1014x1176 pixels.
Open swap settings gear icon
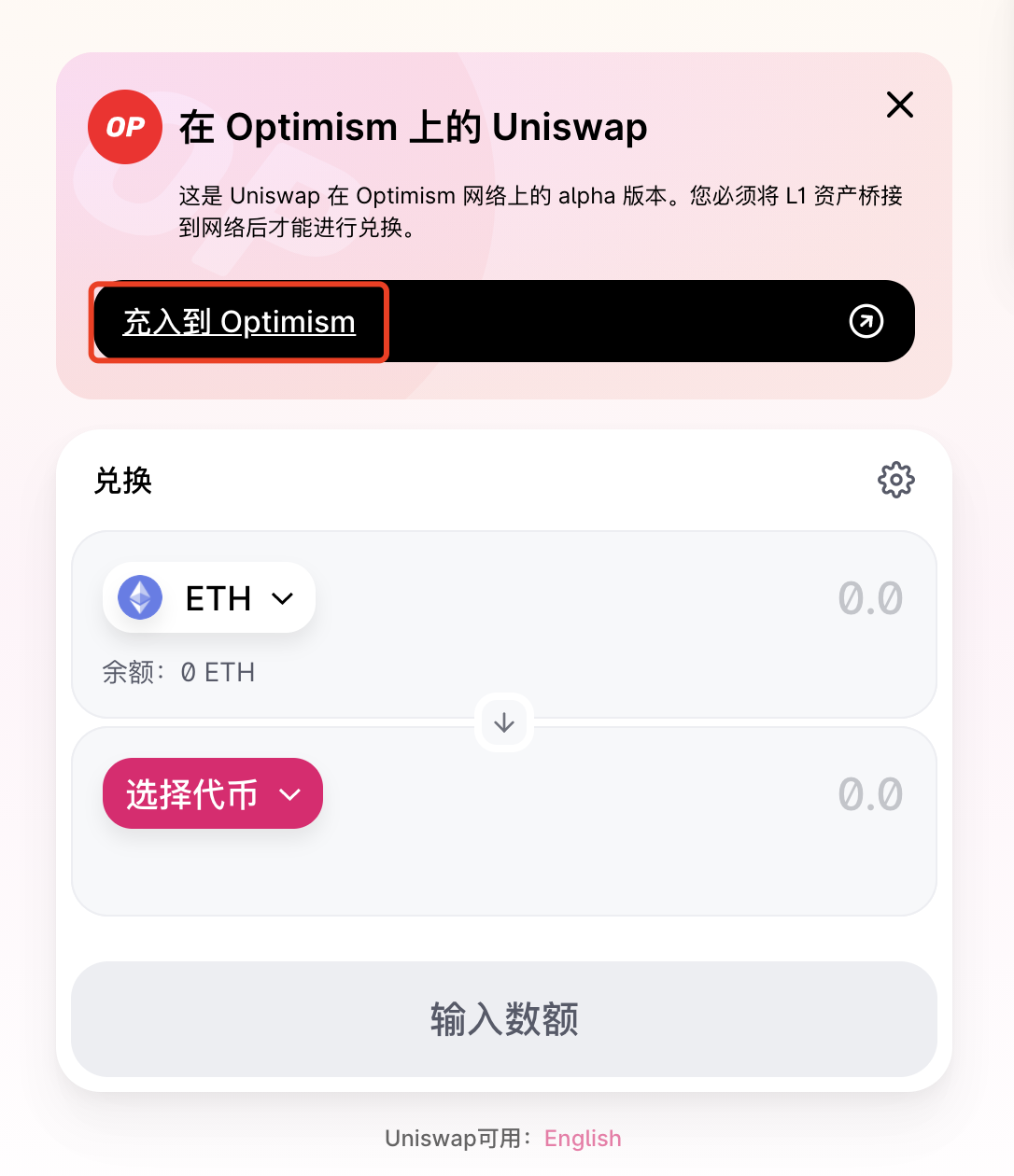click(895, 480)
